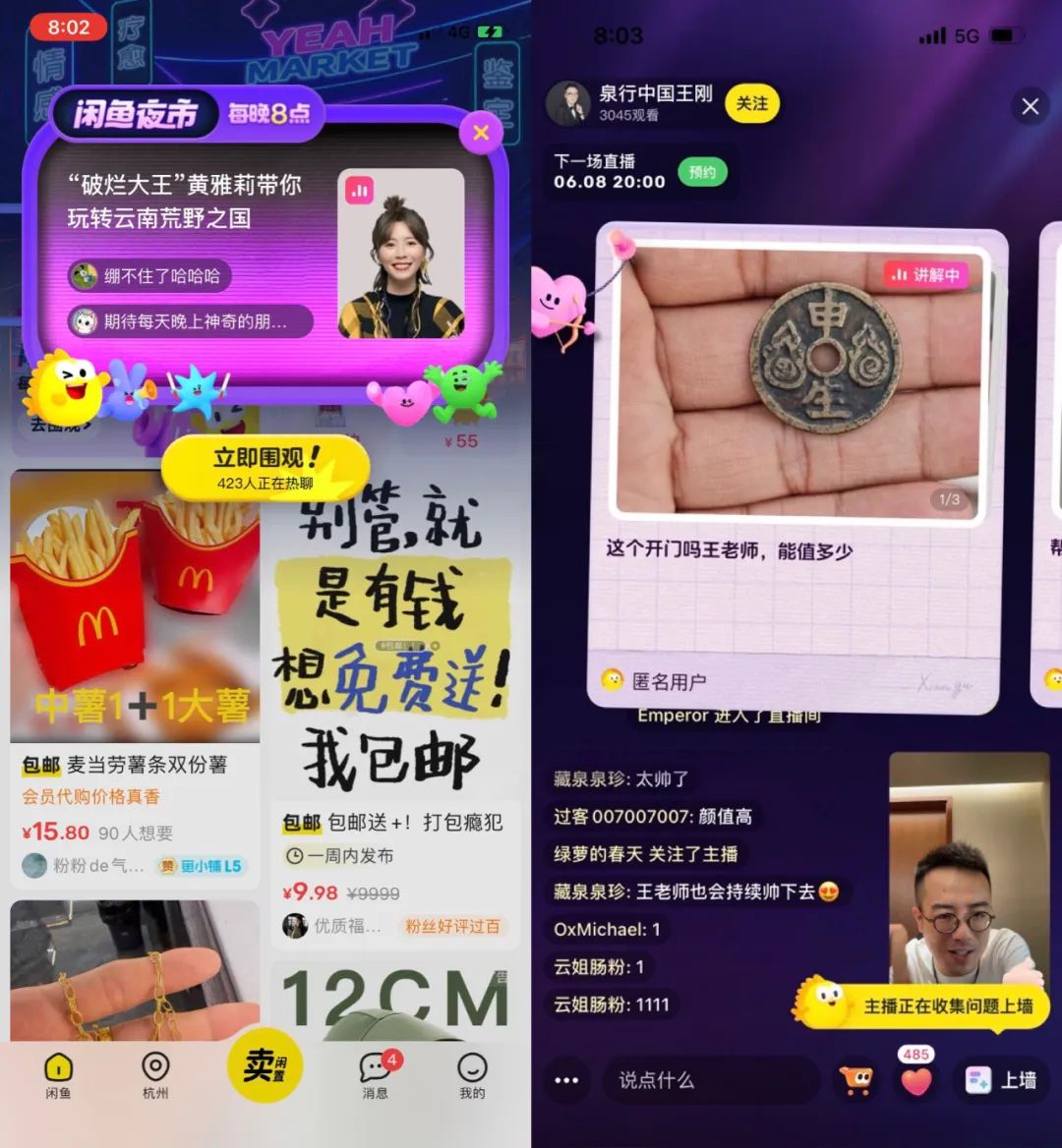1062x1148 pixels.
Task: Send a like with the heart icon
Action: (x=915, y=1081)
